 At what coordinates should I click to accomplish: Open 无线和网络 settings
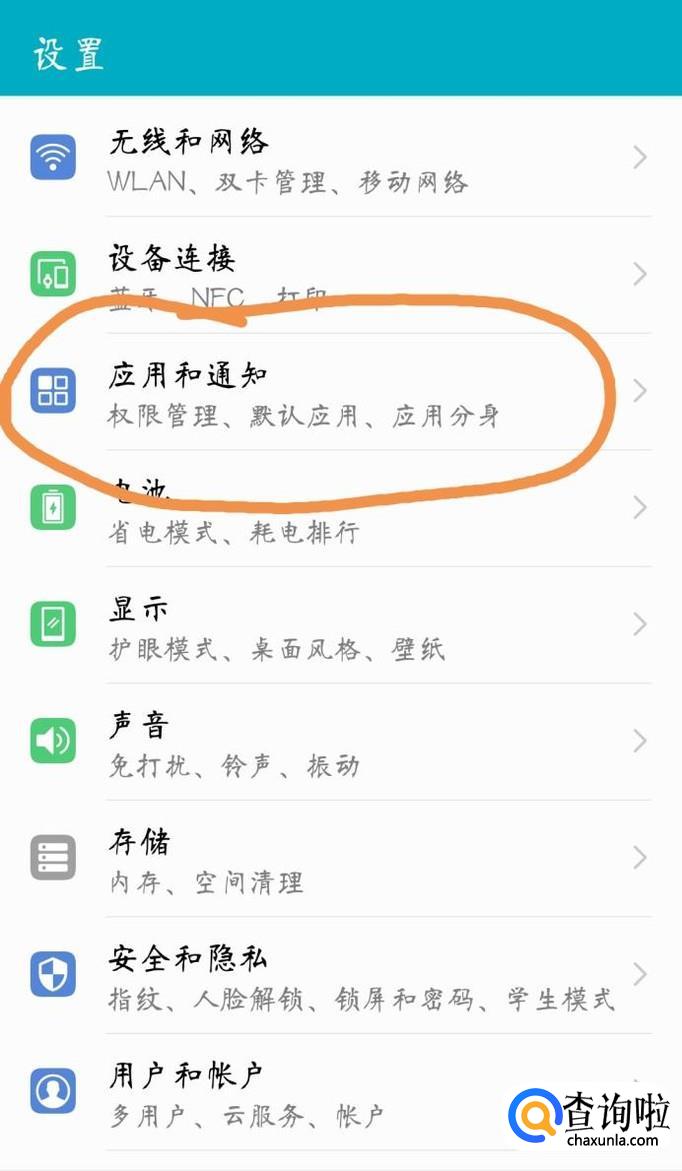coord(340,158)
